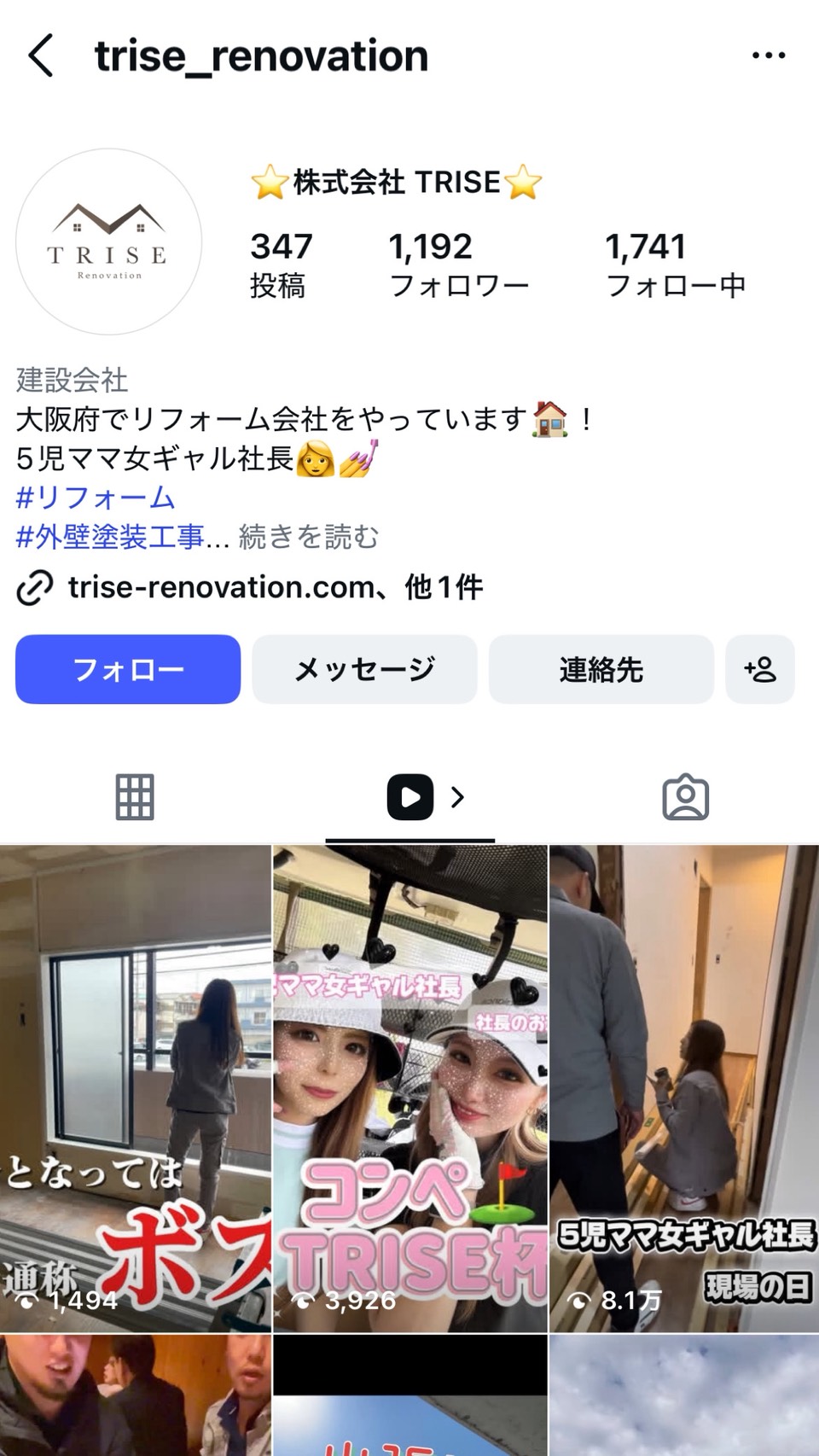Go back from trise_renovation profile
The height and width of the screenshot is (1456, 819).
[40, 56]
